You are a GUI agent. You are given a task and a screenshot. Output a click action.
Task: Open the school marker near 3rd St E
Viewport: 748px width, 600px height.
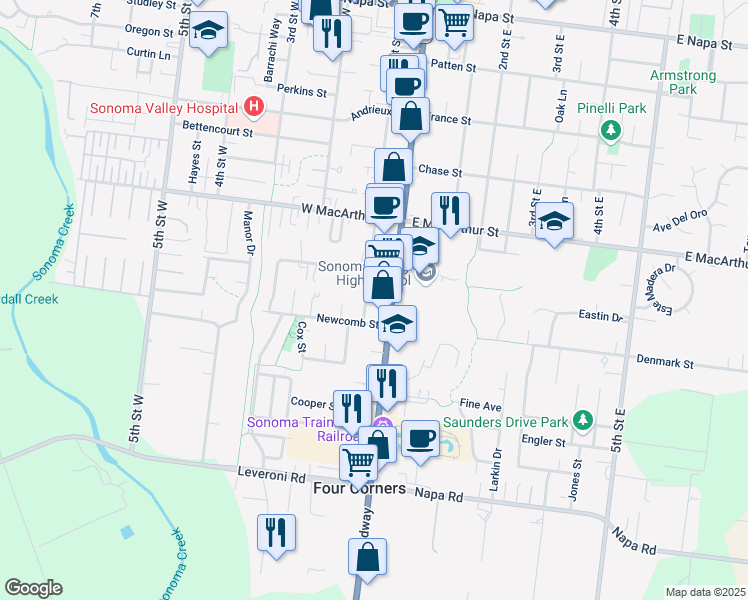(x=554, y=220)
